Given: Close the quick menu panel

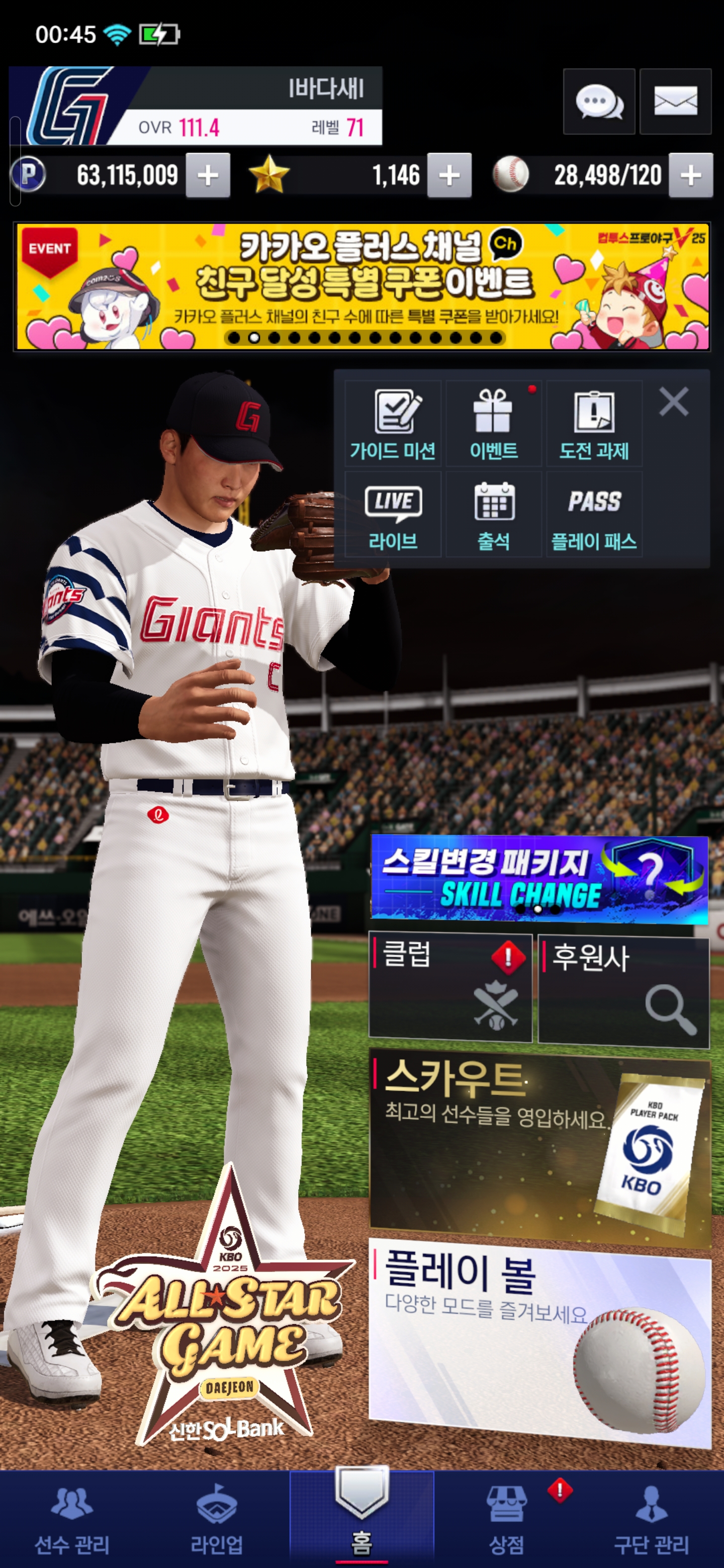Looking at the screenshot, I should pyautogui.click(x=673, y=402).
